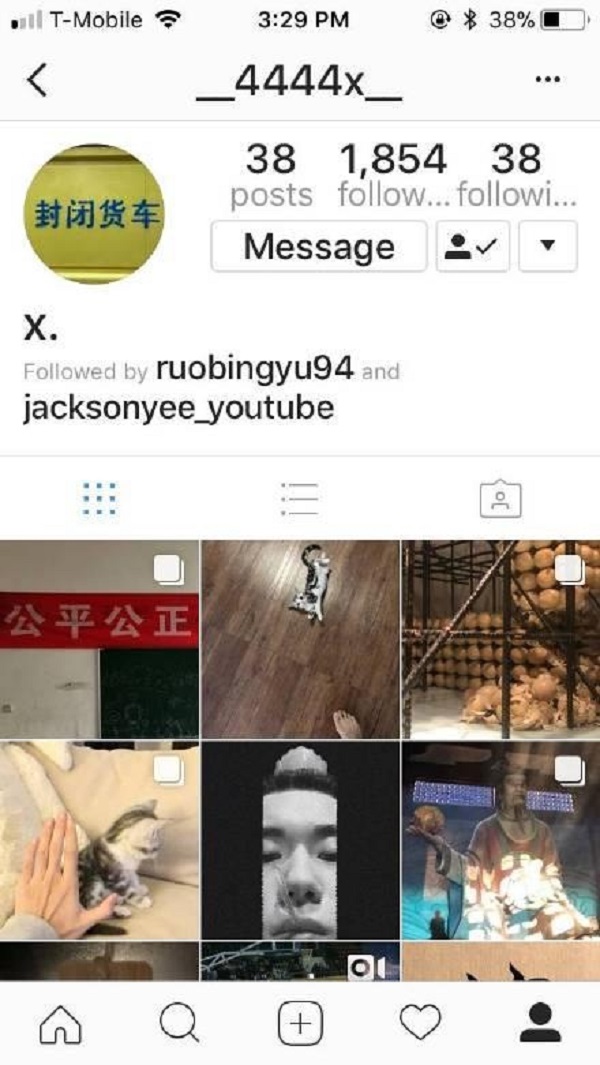Screen dimensions: 600x1065
Task: Go back using the top-left arrow
Action: coord(37,80)
